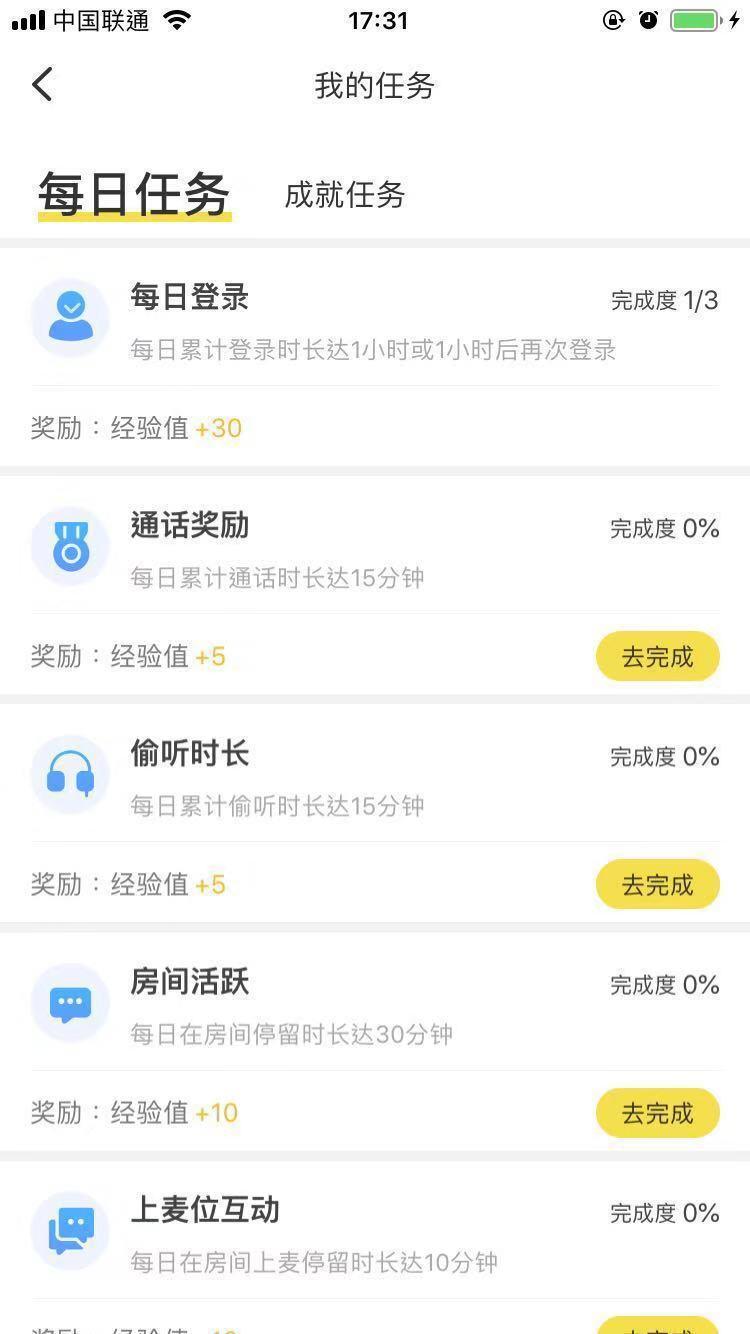Tap the 完成度 1/3 progress label
The image size is (750, 1334).
pyautogui.click(x=661, y=300)
